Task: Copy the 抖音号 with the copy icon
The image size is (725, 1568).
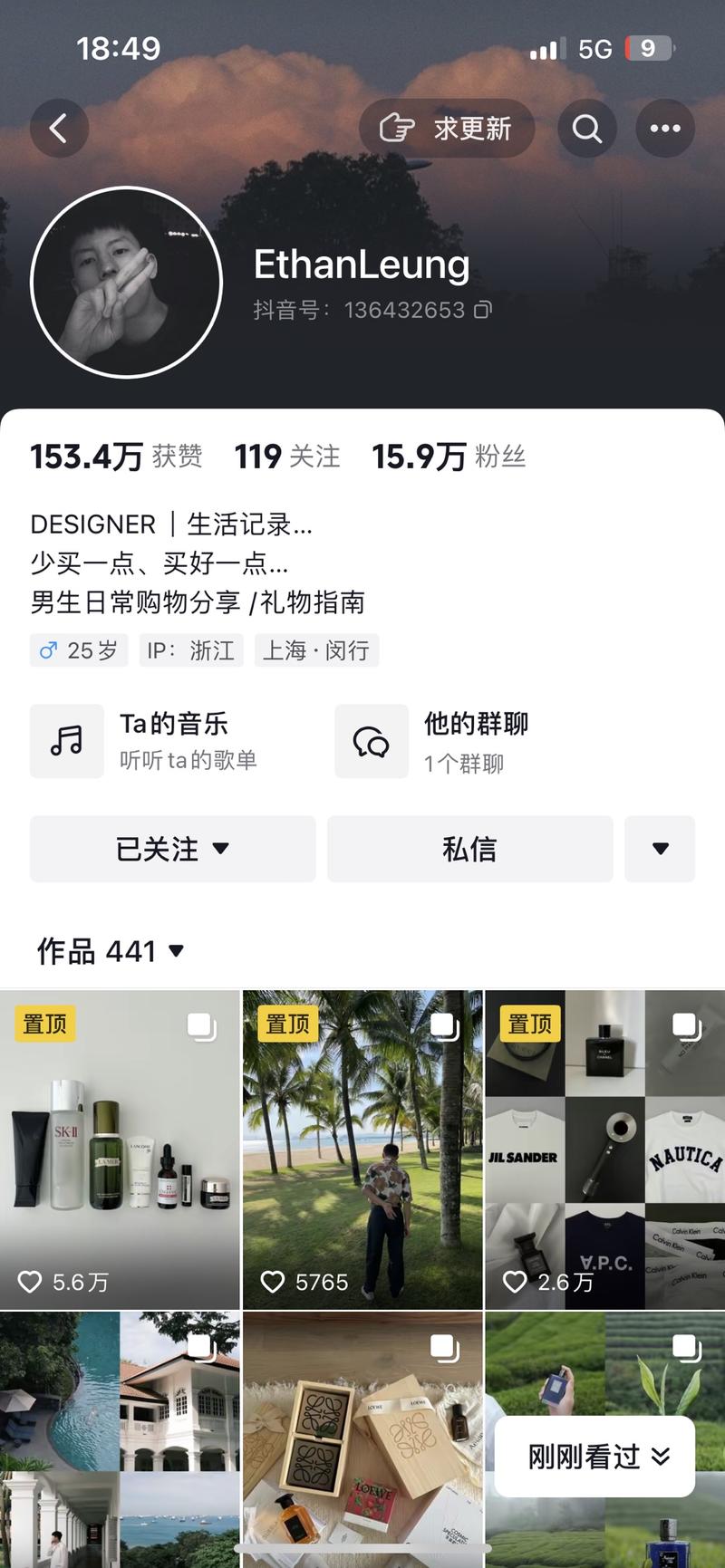Action: tap(483, 309)
